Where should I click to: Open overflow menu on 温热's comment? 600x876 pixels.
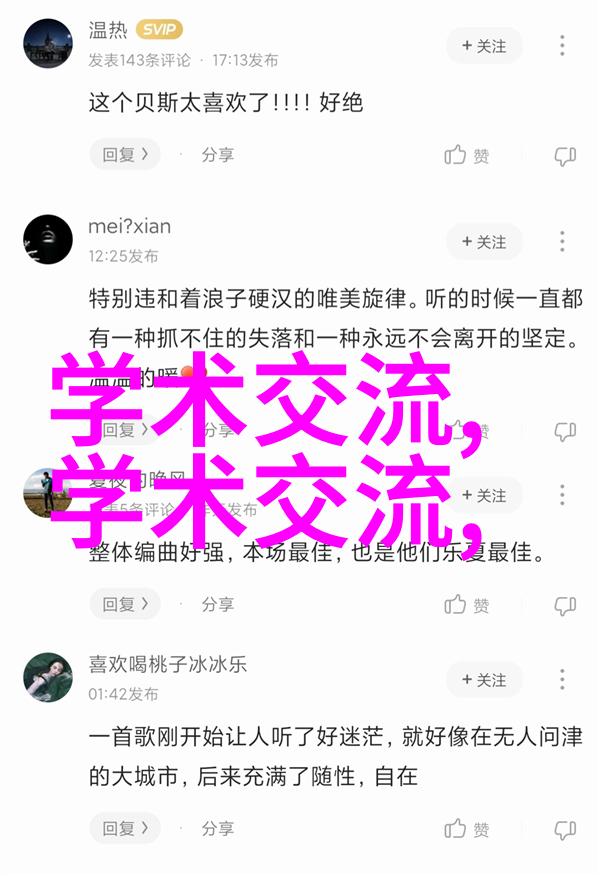click(x=563, y=46)
